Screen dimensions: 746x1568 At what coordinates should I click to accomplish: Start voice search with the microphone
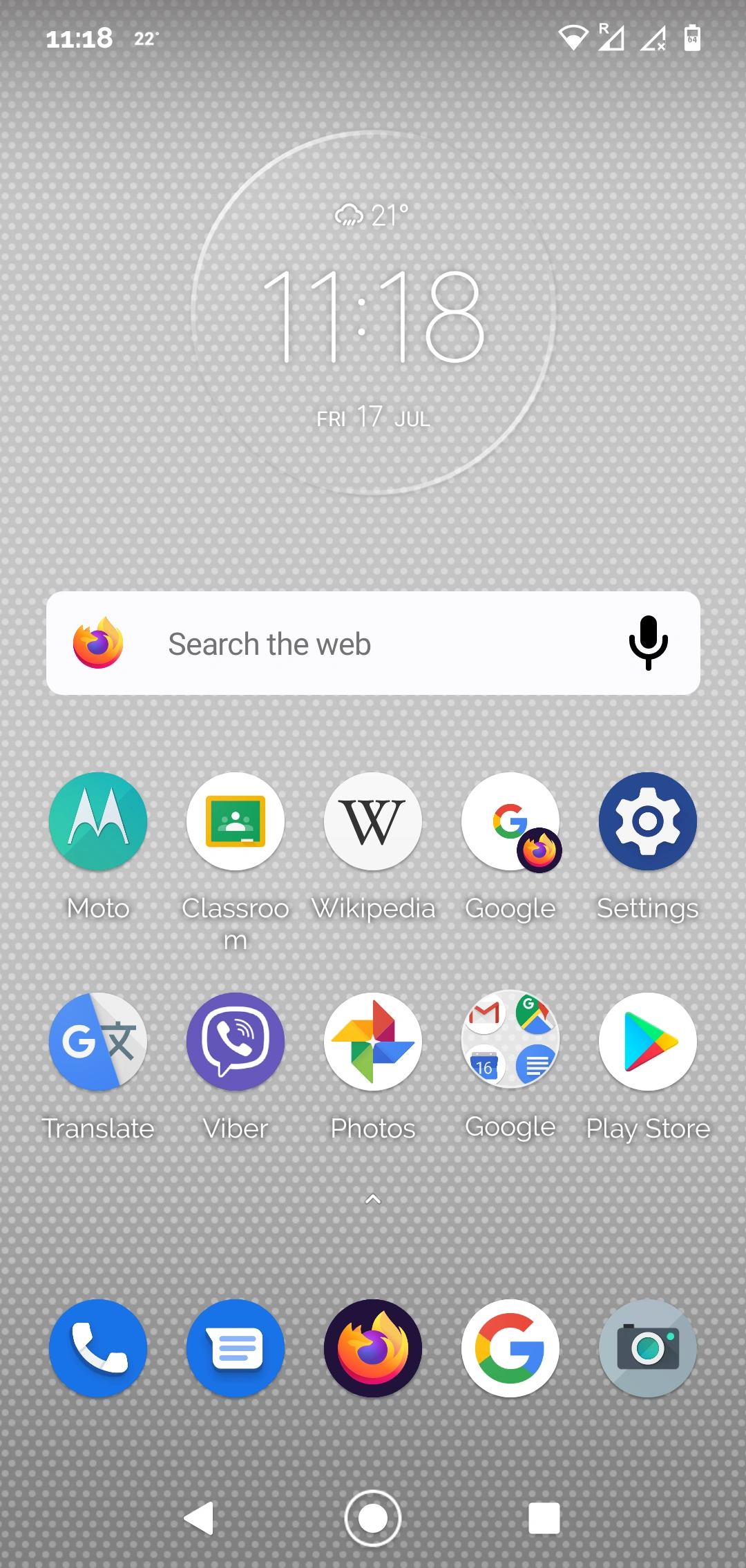point(648,643)
